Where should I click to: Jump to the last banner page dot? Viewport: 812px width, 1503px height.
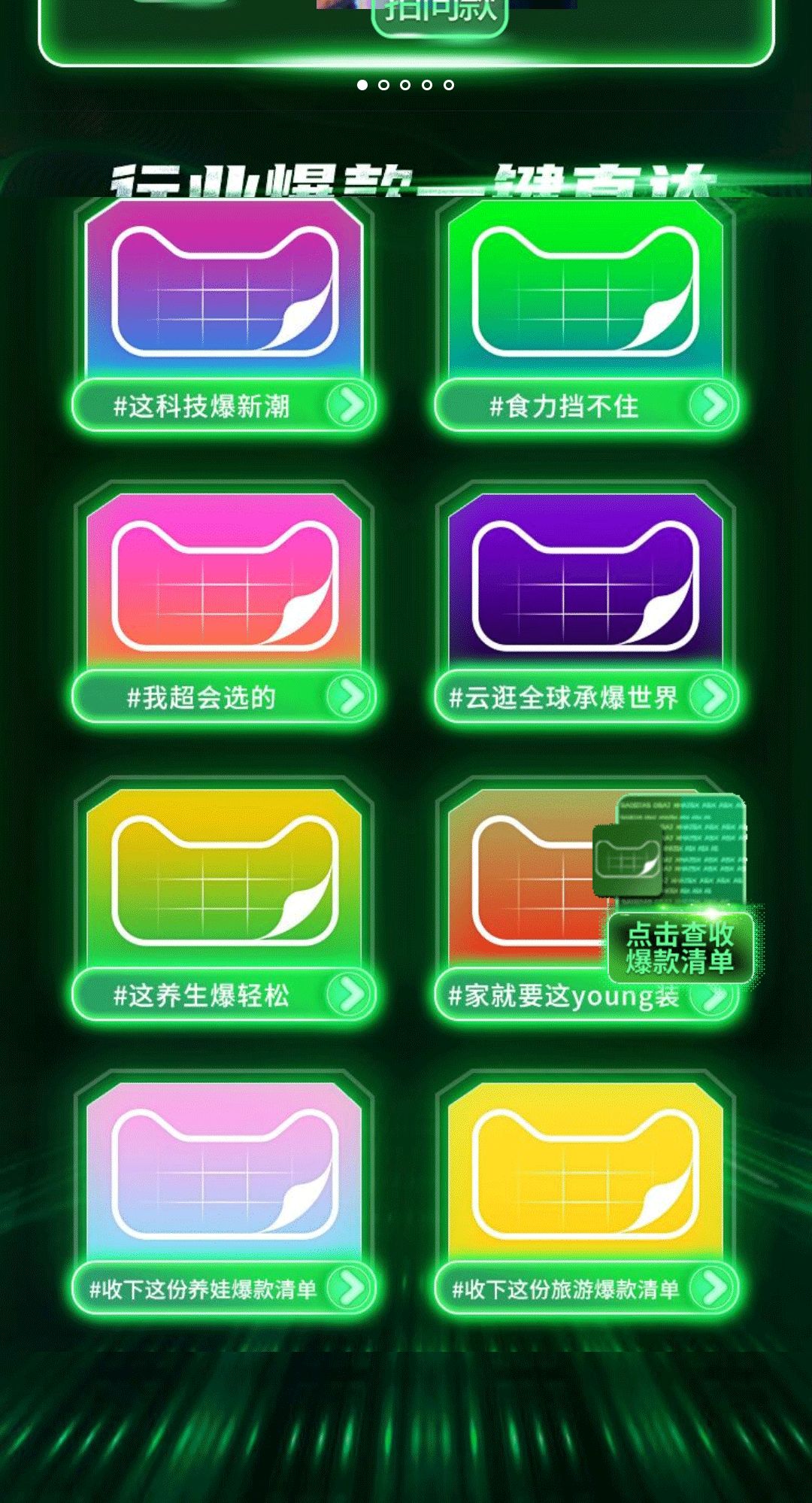click(x=449, y=85)
